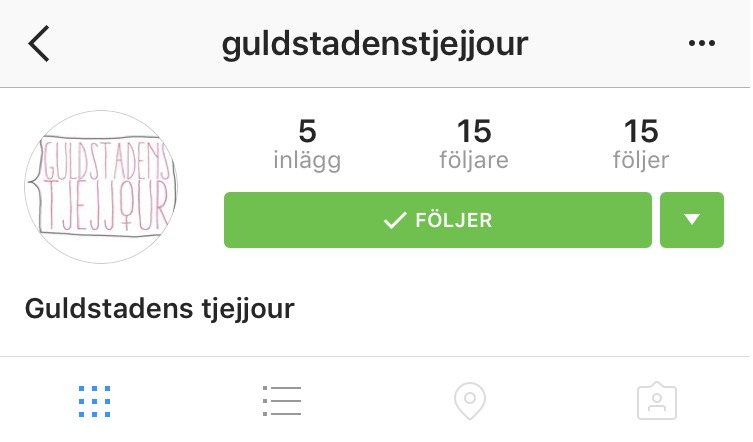Screen dimensions: 753x442
Task: Go back using the back arrow
Action: tap(39, 44)
